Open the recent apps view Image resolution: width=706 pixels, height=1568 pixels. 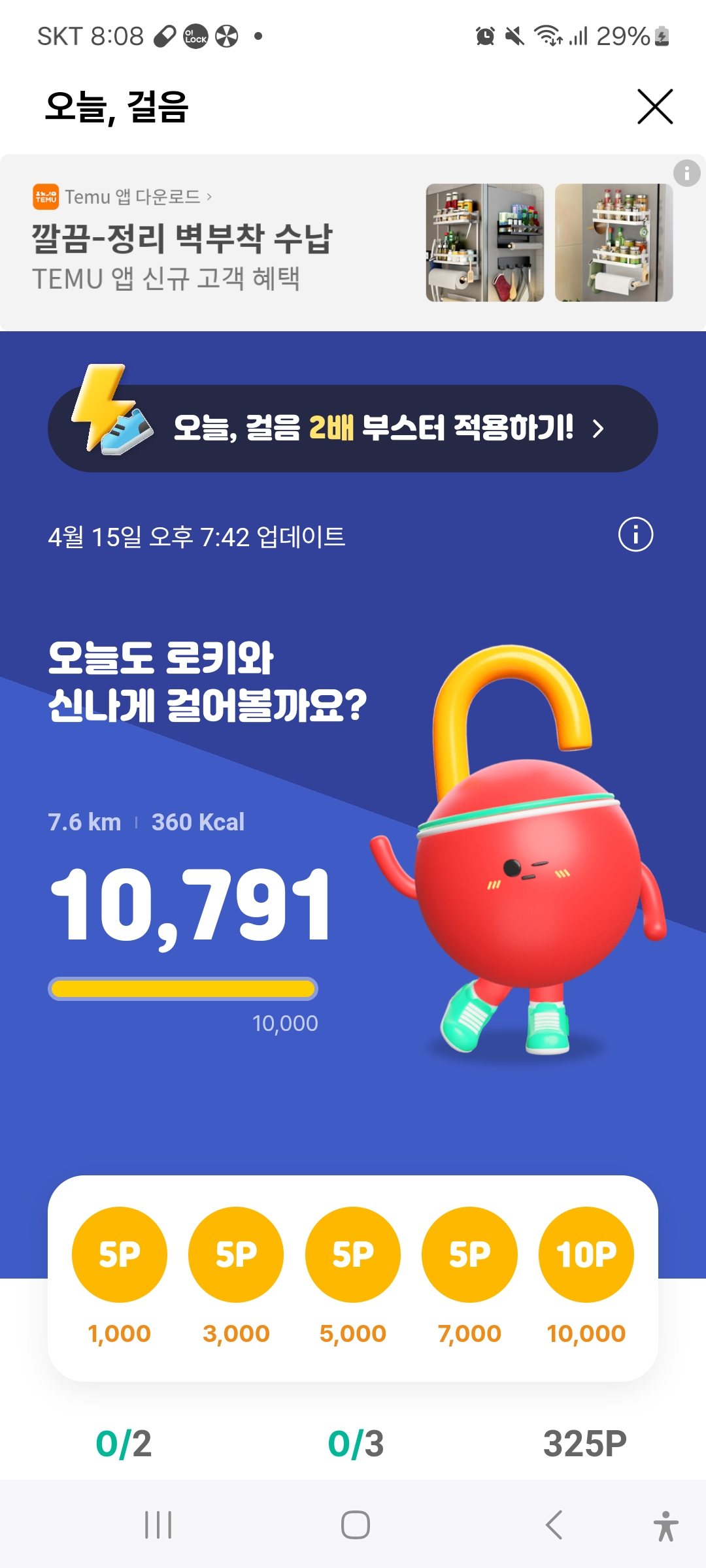pos(158,1525)
